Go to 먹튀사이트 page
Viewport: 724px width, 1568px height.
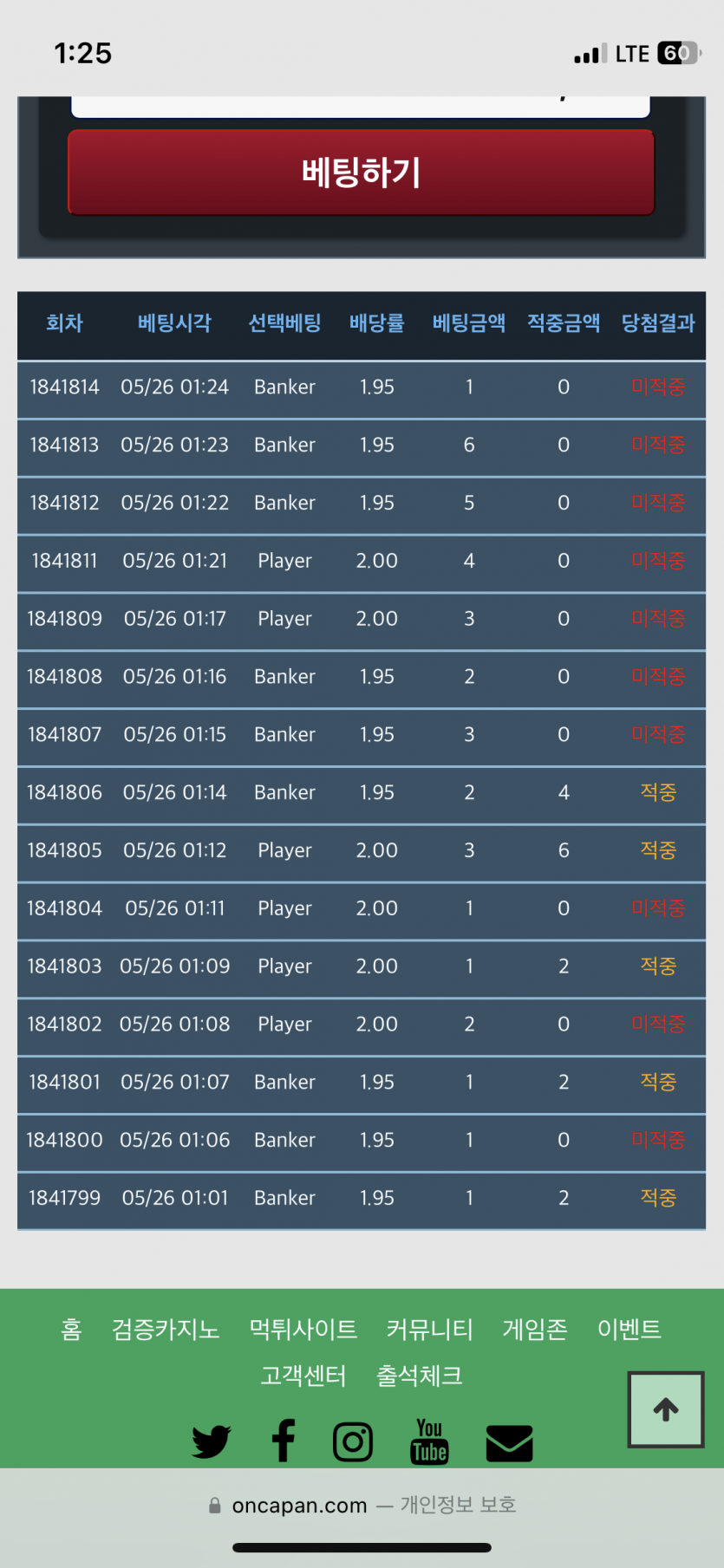point(303,1329)
